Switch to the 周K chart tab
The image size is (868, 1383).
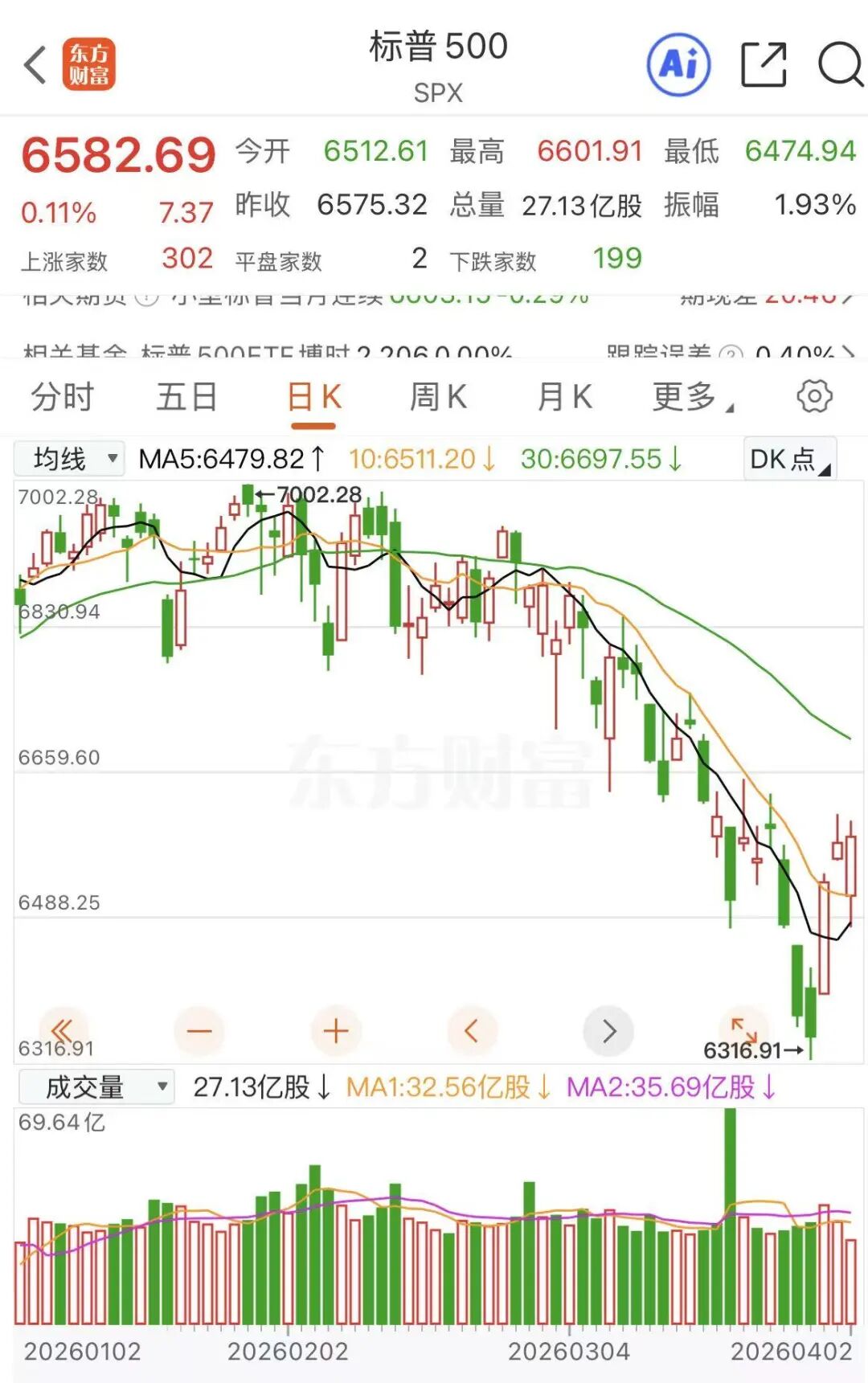(438, 397)
